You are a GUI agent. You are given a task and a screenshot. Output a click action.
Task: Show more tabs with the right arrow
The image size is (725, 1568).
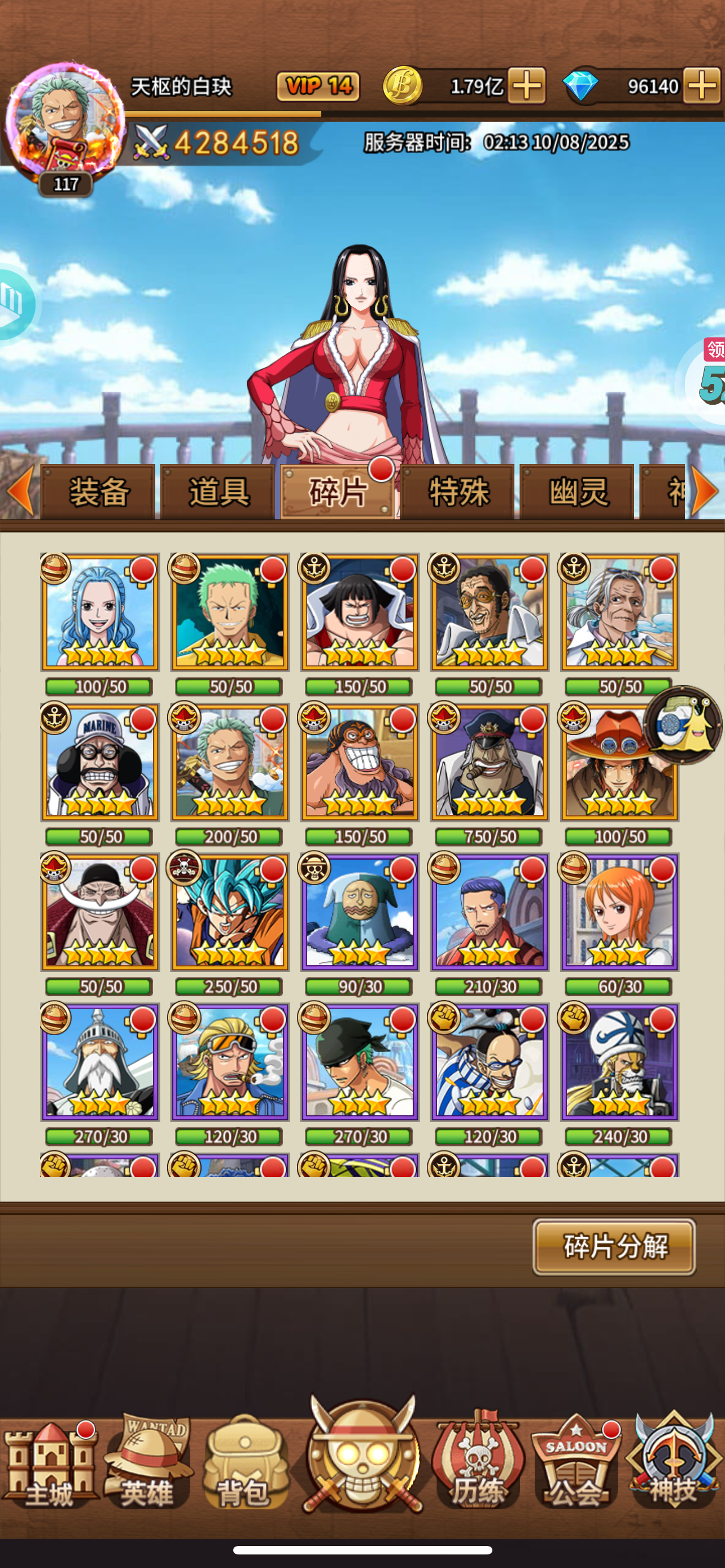705,490
